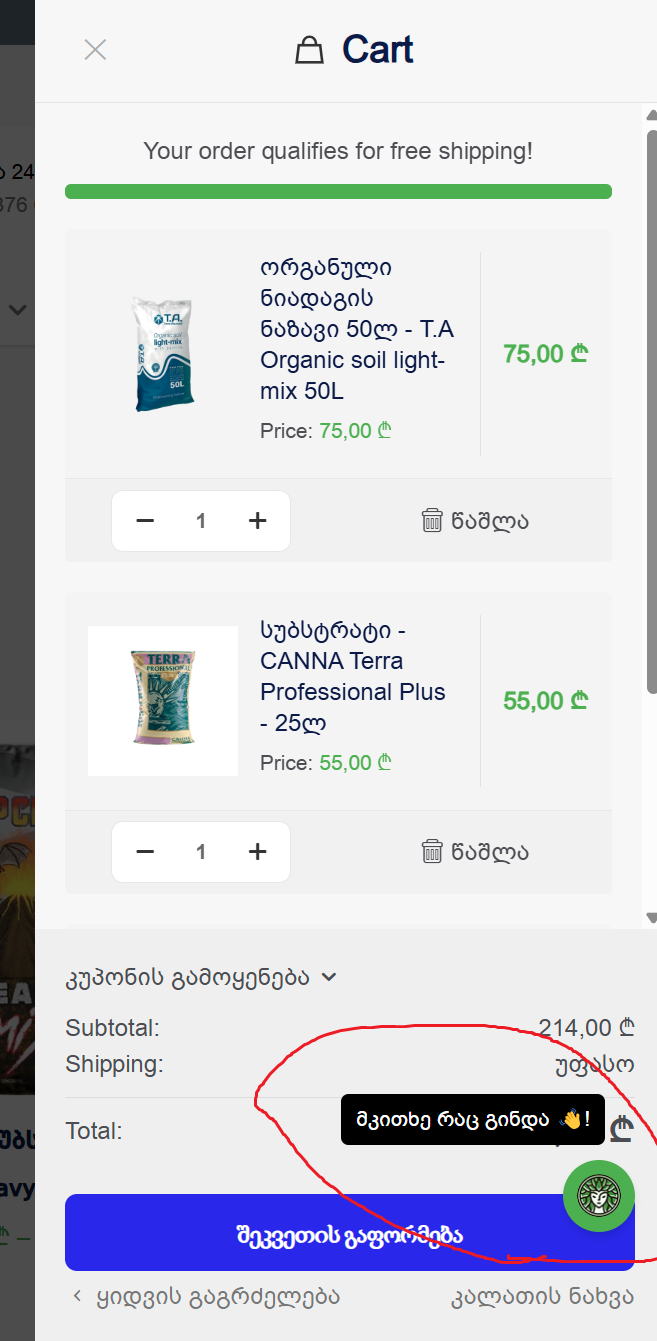Remove CANNA Terra Professional Plus from cart

coord(475,852)
